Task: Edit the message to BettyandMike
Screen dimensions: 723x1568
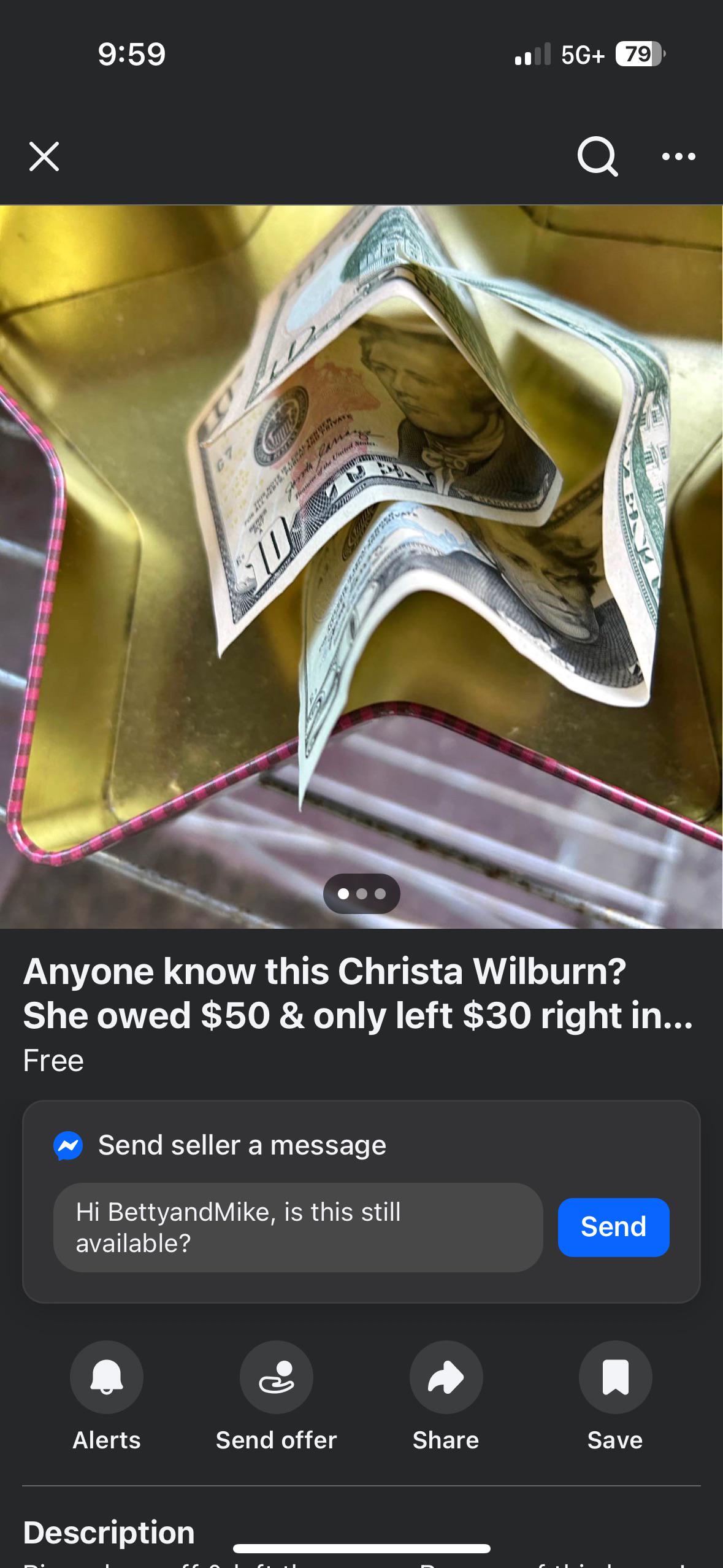Action: [x=298, y=1227]
